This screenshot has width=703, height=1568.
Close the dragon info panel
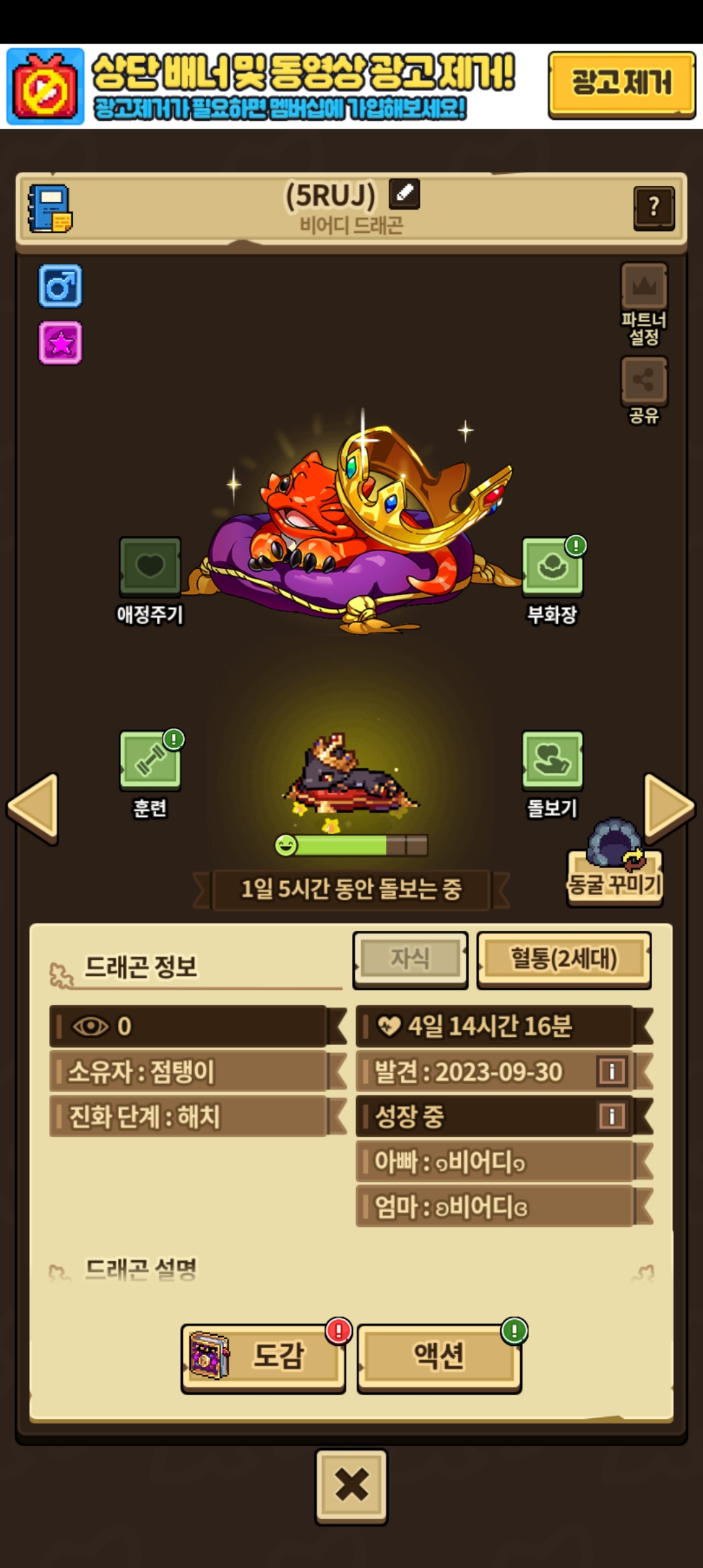[x=351, y=1486]
